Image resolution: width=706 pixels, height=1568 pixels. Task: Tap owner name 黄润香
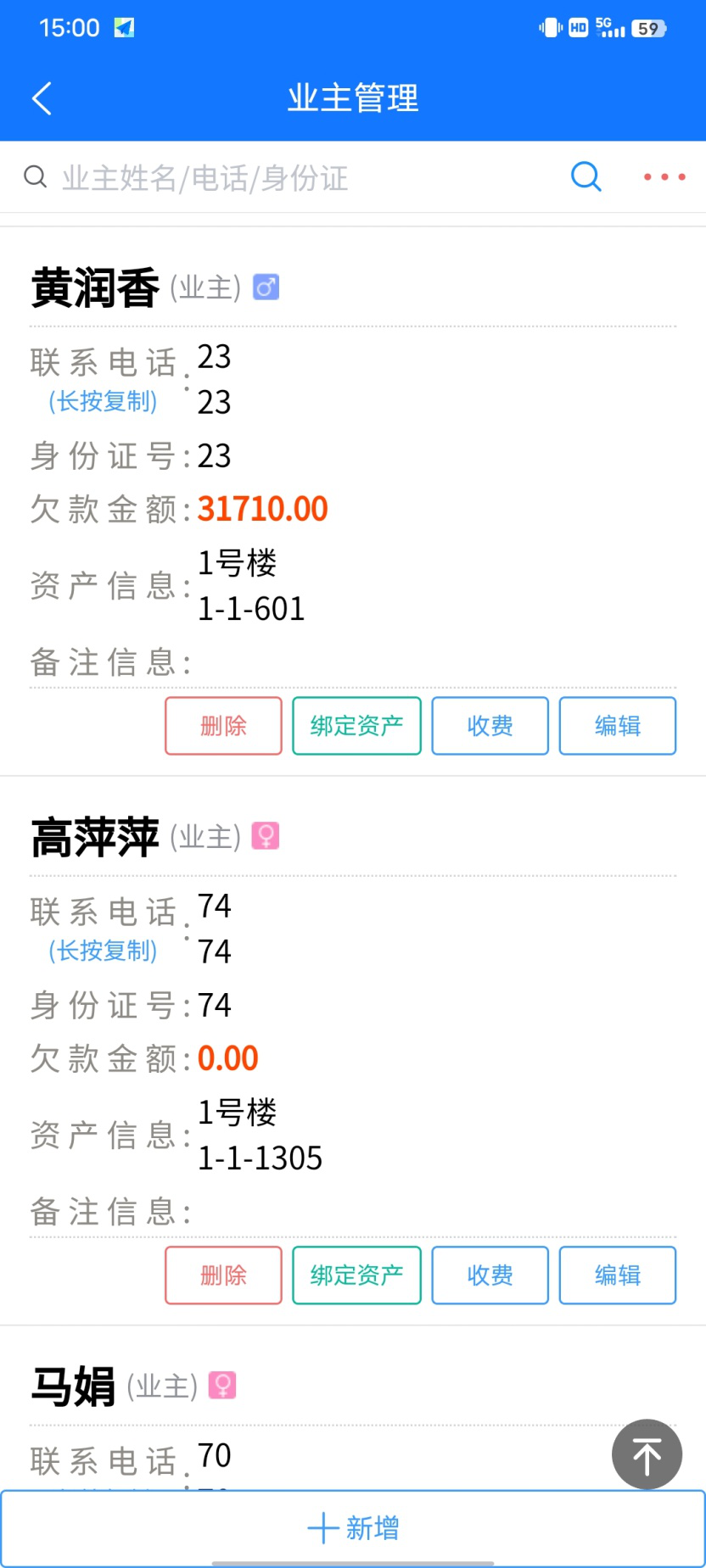point(95,287)
